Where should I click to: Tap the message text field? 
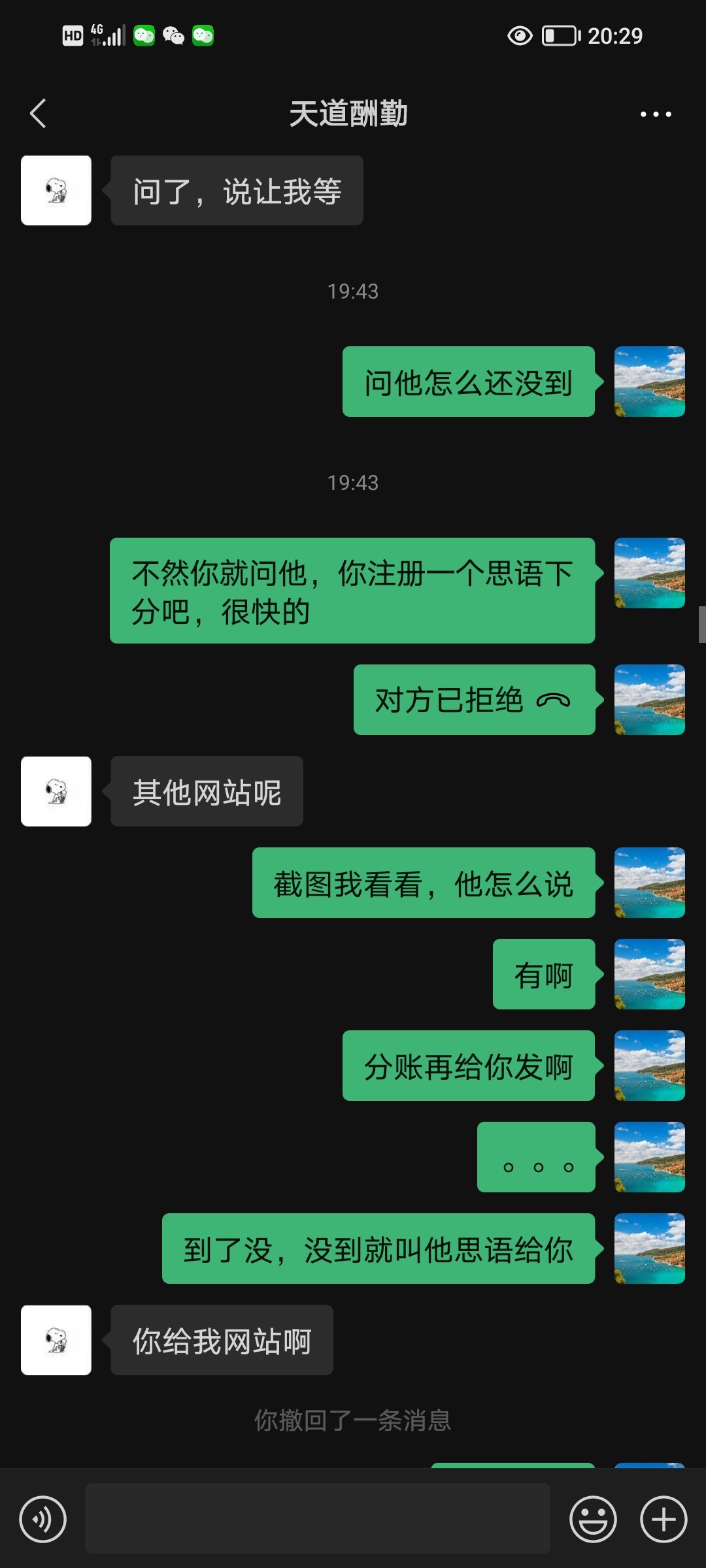coord(317,1518)
